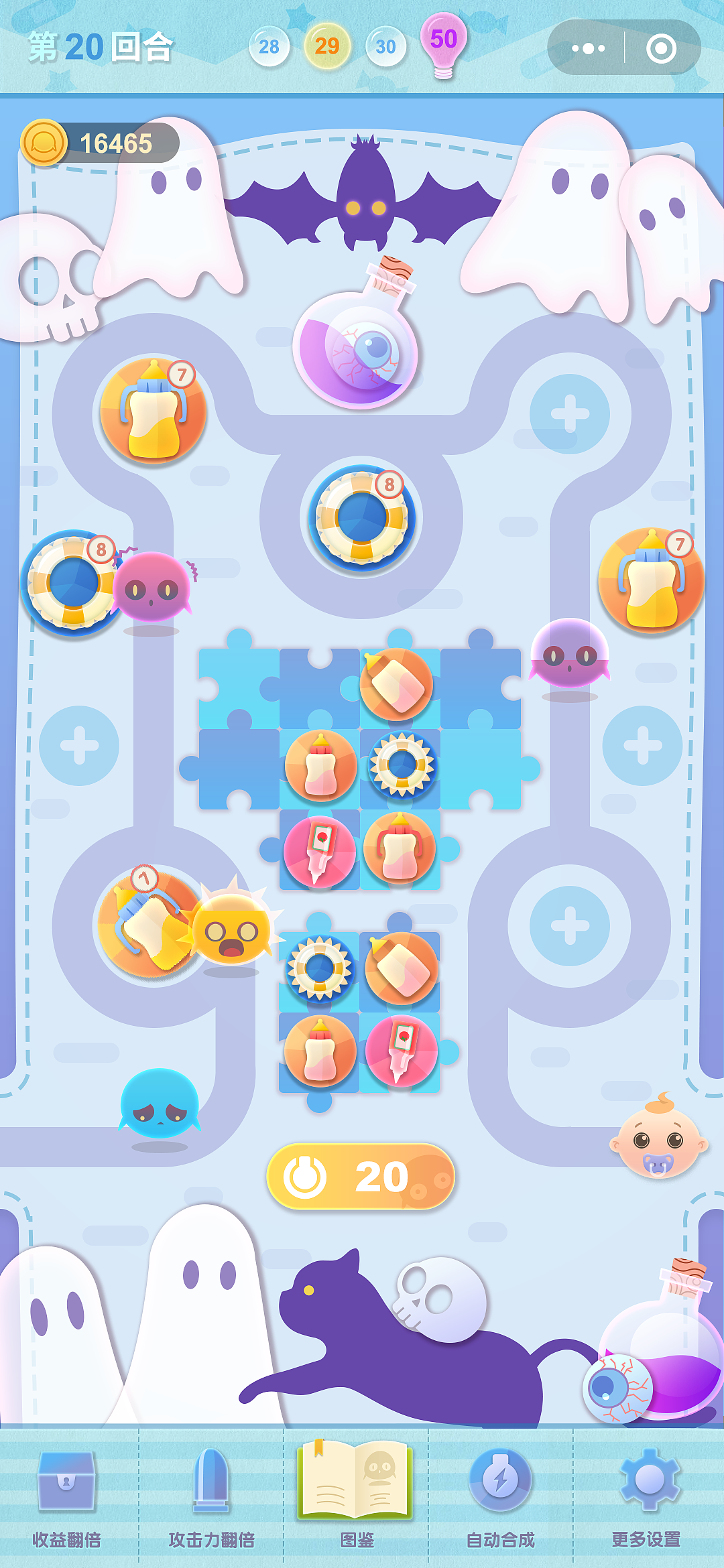Close the mini-program with the circle button
This screenshot has height=1568, width=724.
coord(661,48)
